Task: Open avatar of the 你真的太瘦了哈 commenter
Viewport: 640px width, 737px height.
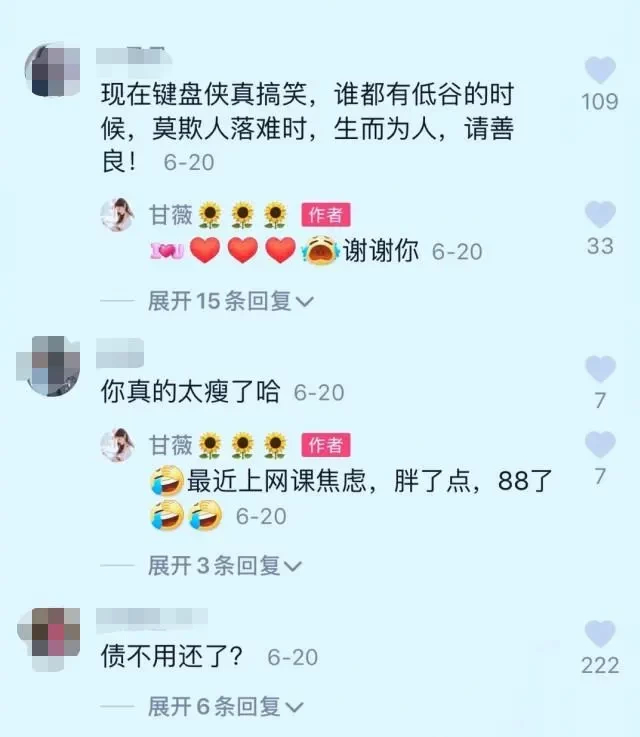Action: (x=55, y=366)
